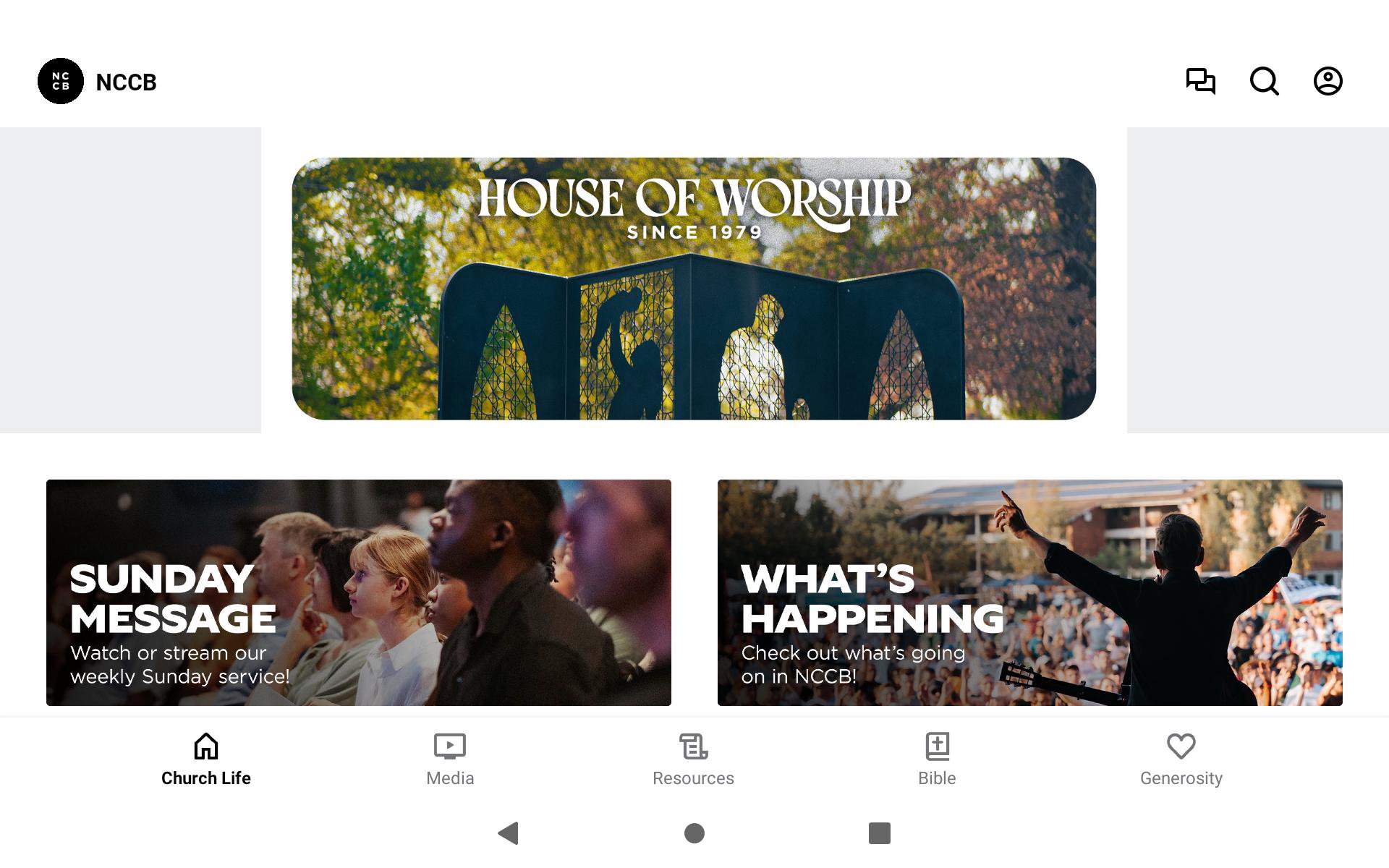Switch to the Media tab

pos(450,759)
